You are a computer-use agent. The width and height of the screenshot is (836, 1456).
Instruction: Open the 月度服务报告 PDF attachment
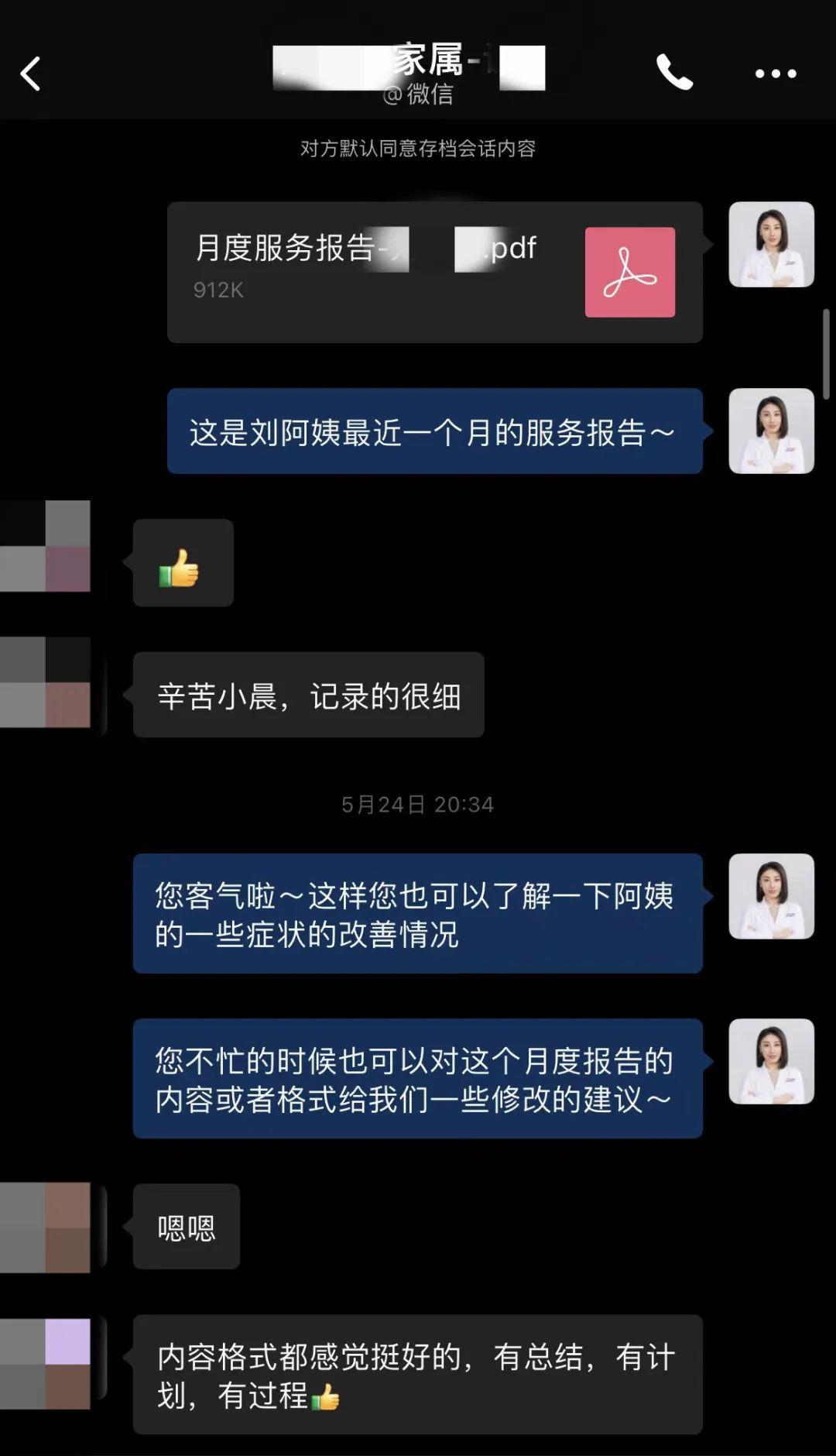click(434, 272)
